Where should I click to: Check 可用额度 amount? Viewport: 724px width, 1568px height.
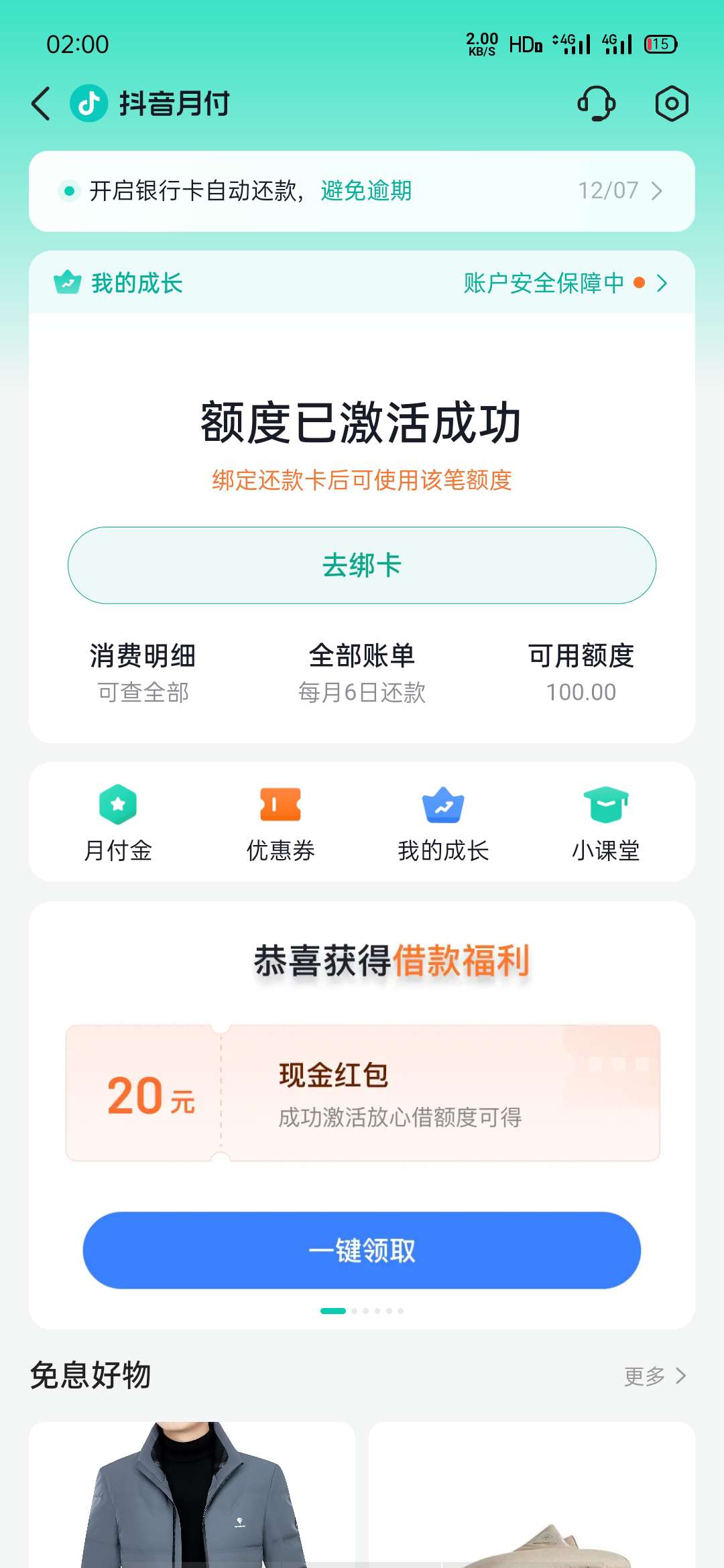581,672
